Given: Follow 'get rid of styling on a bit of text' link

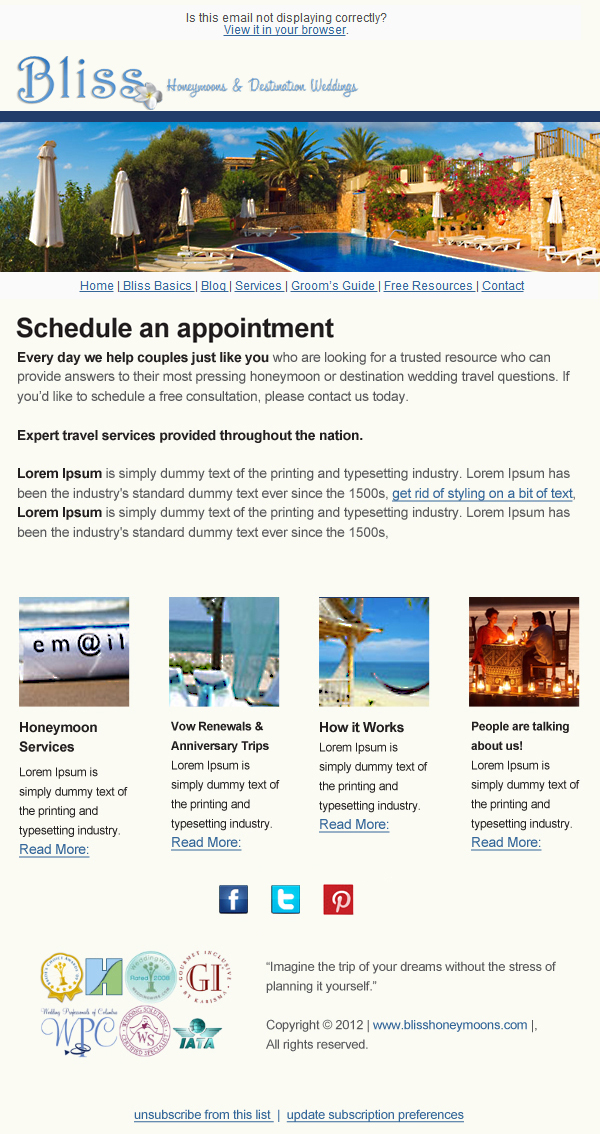Looking at the screenshot, I should (482, 494).
